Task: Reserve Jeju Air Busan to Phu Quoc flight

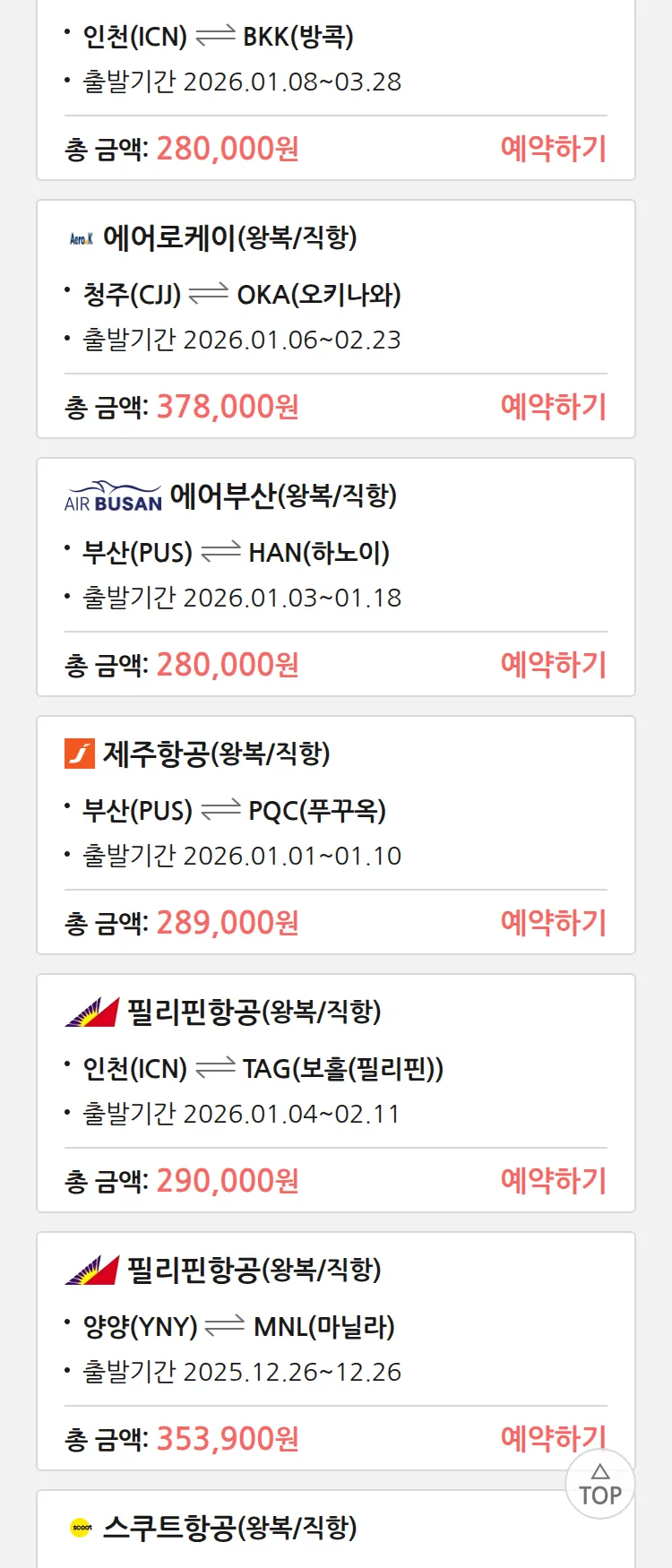Action: click(553, 923)
